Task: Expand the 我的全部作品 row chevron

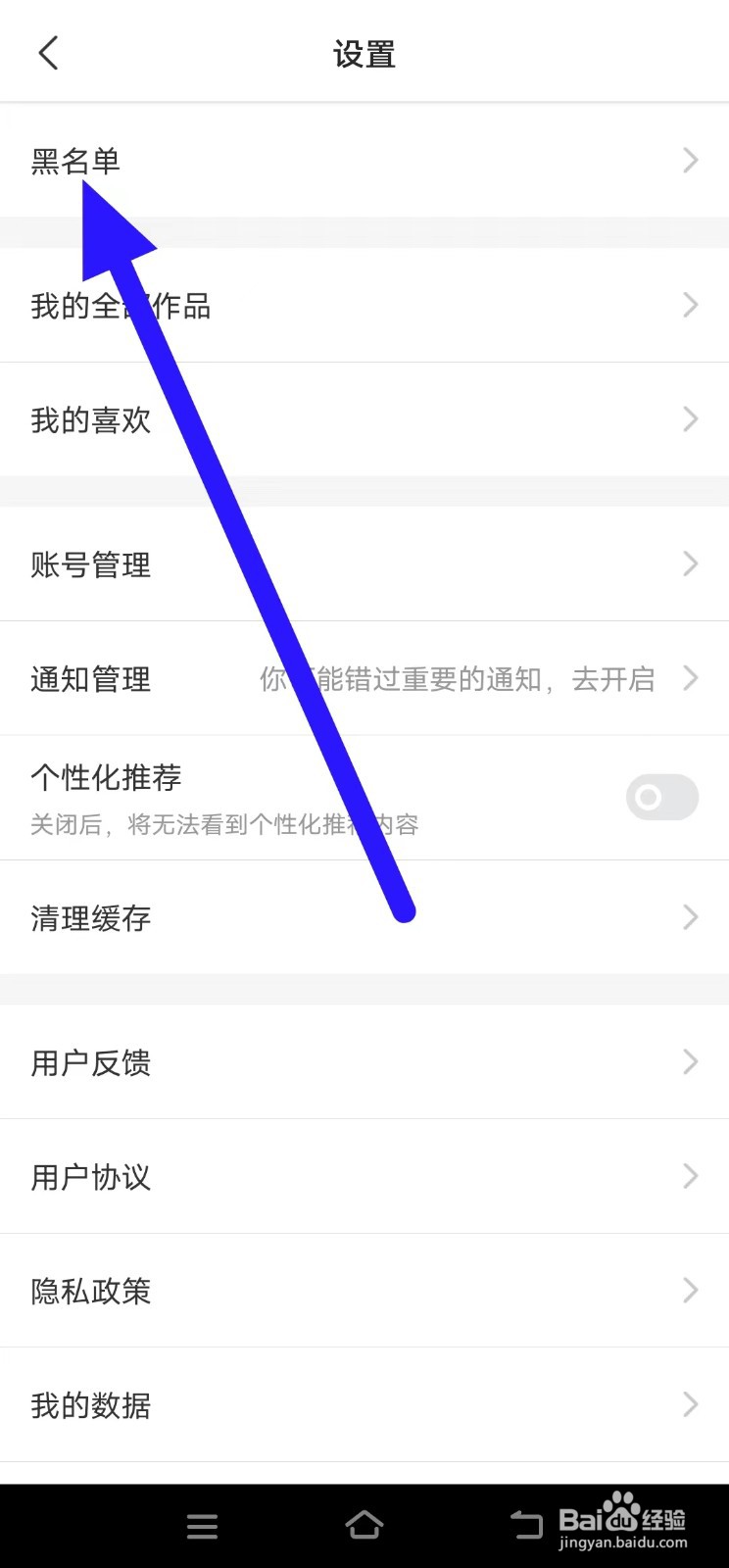Action: (x=691, y=305)
